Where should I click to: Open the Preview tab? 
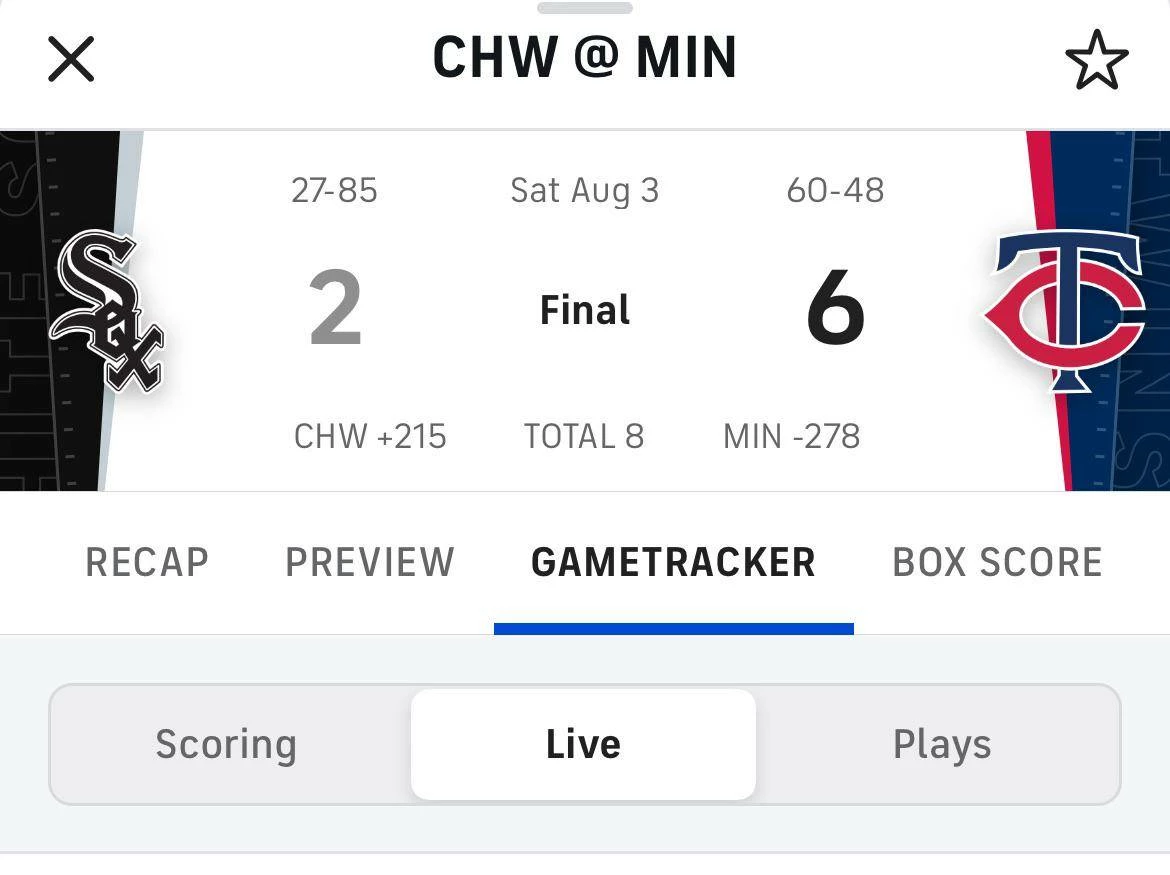(x=369, y=562)
